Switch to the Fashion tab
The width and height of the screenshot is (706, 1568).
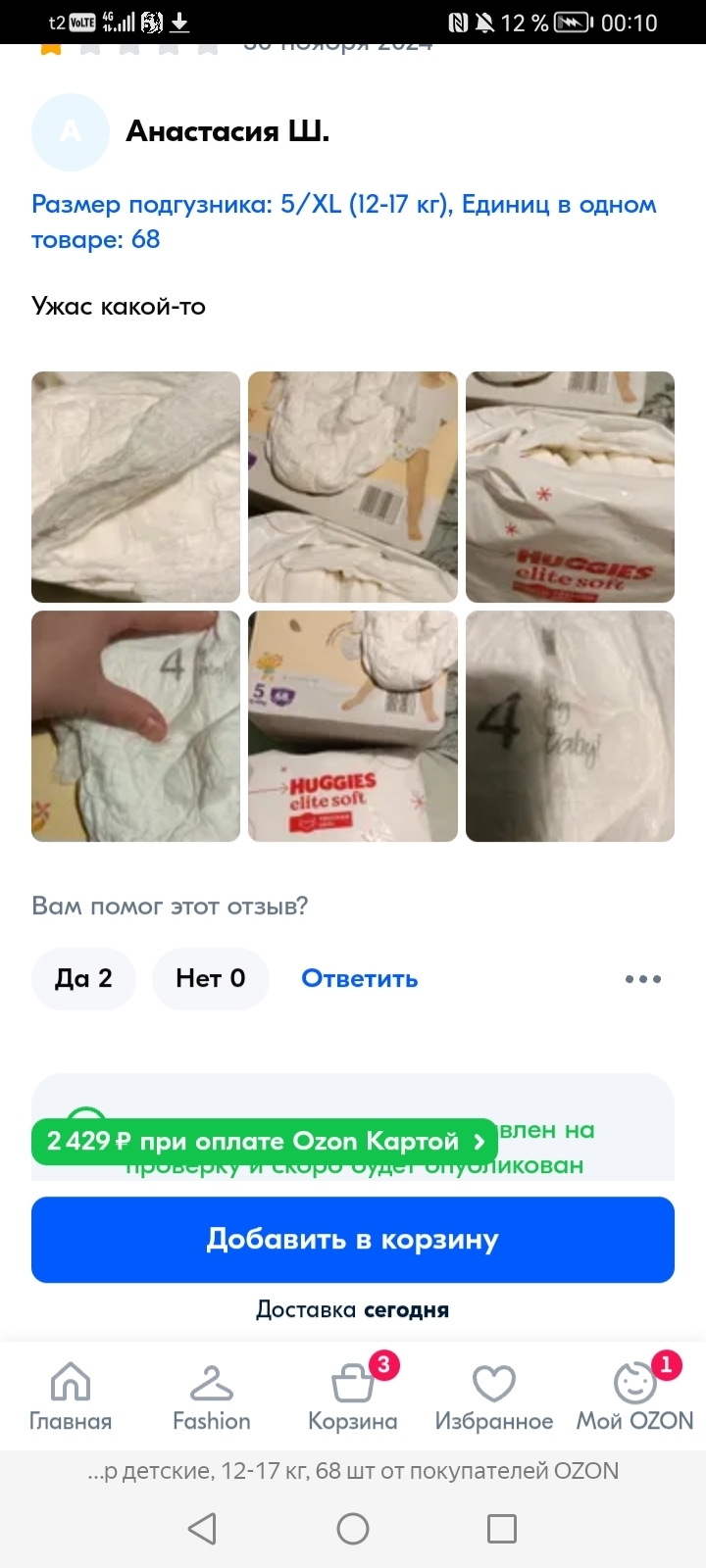pyautogui.click(x=211, y=1396)
